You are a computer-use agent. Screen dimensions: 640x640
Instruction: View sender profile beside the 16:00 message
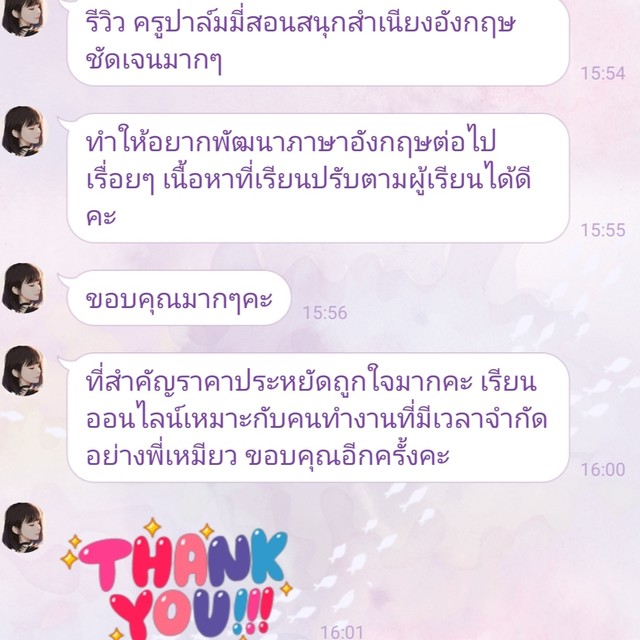tap(23, 370)
